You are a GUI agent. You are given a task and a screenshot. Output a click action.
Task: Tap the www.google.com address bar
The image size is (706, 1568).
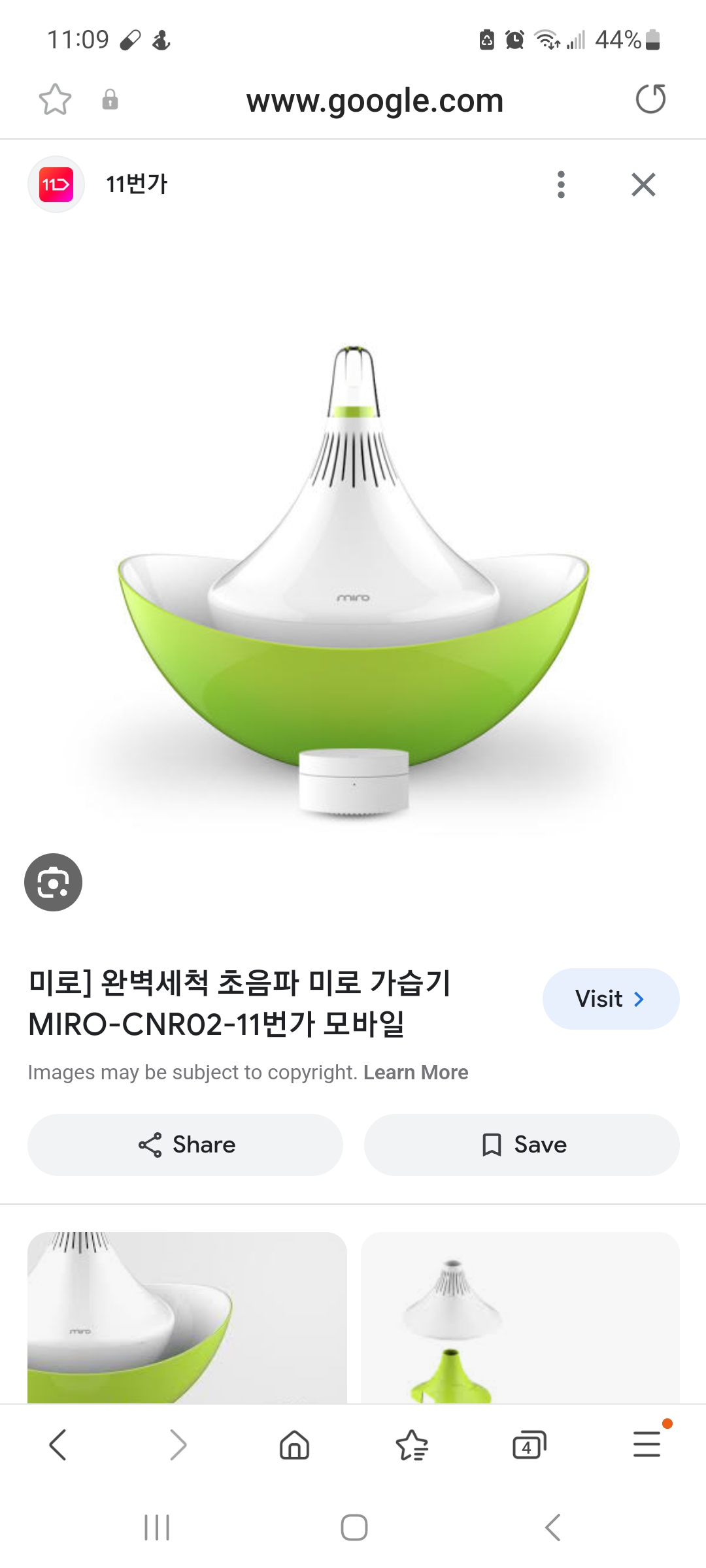375,101
